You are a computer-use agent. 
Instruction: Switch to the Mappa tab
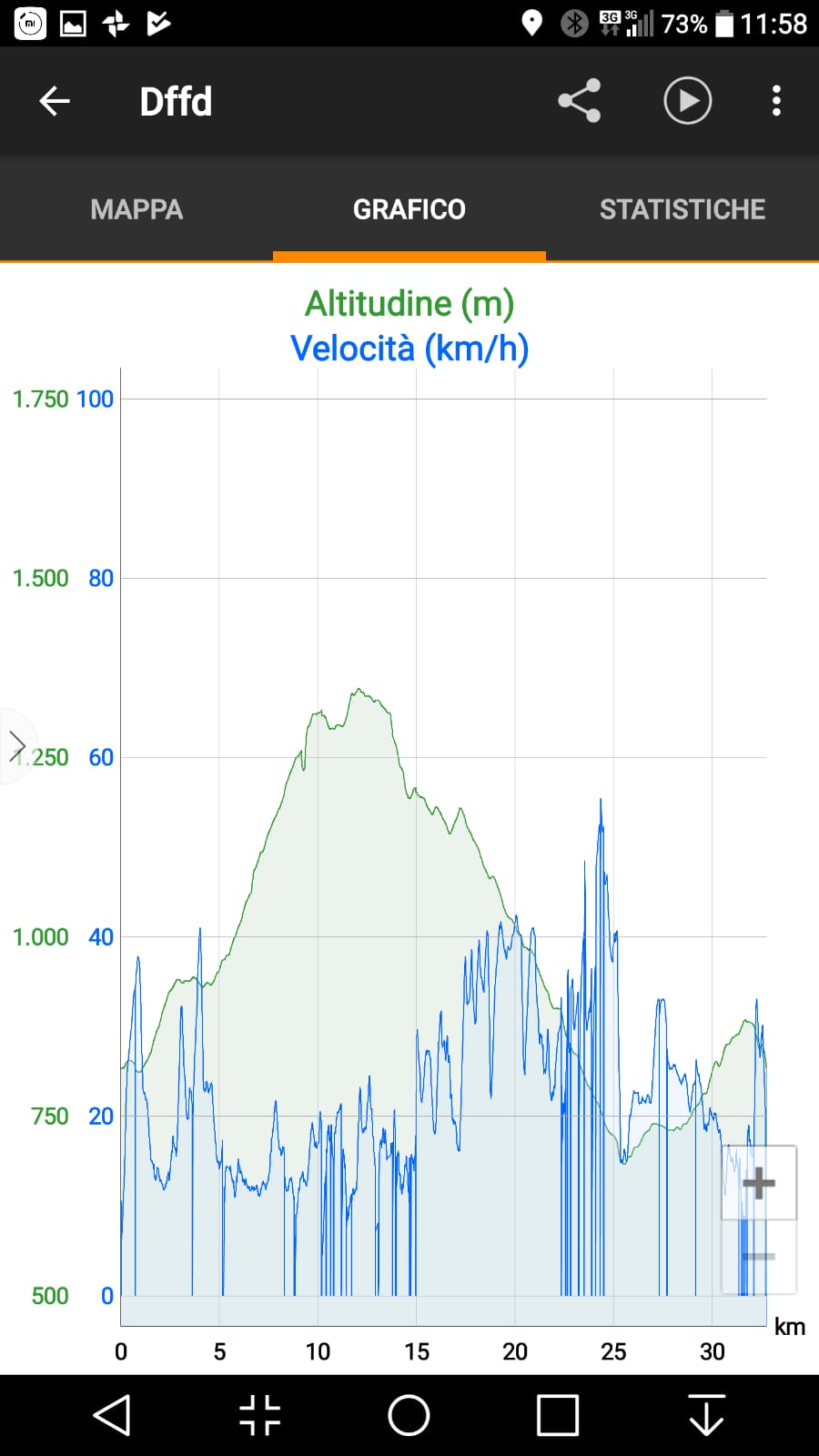click(x=136, y=209)
